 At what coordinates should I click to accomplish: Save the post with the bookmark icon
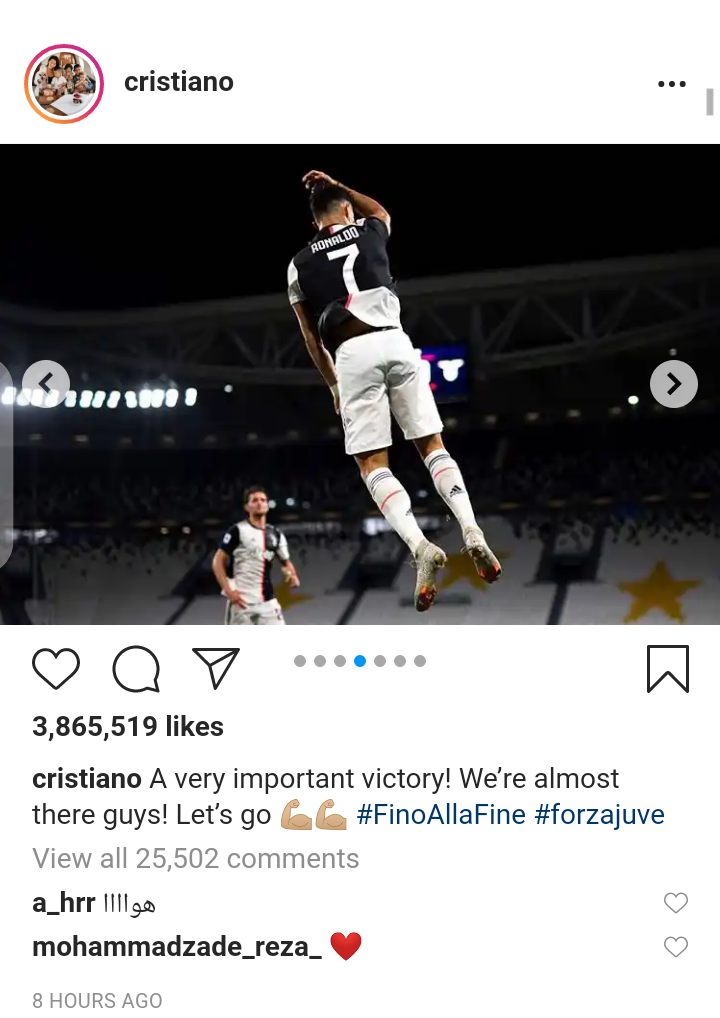[667, 669]
